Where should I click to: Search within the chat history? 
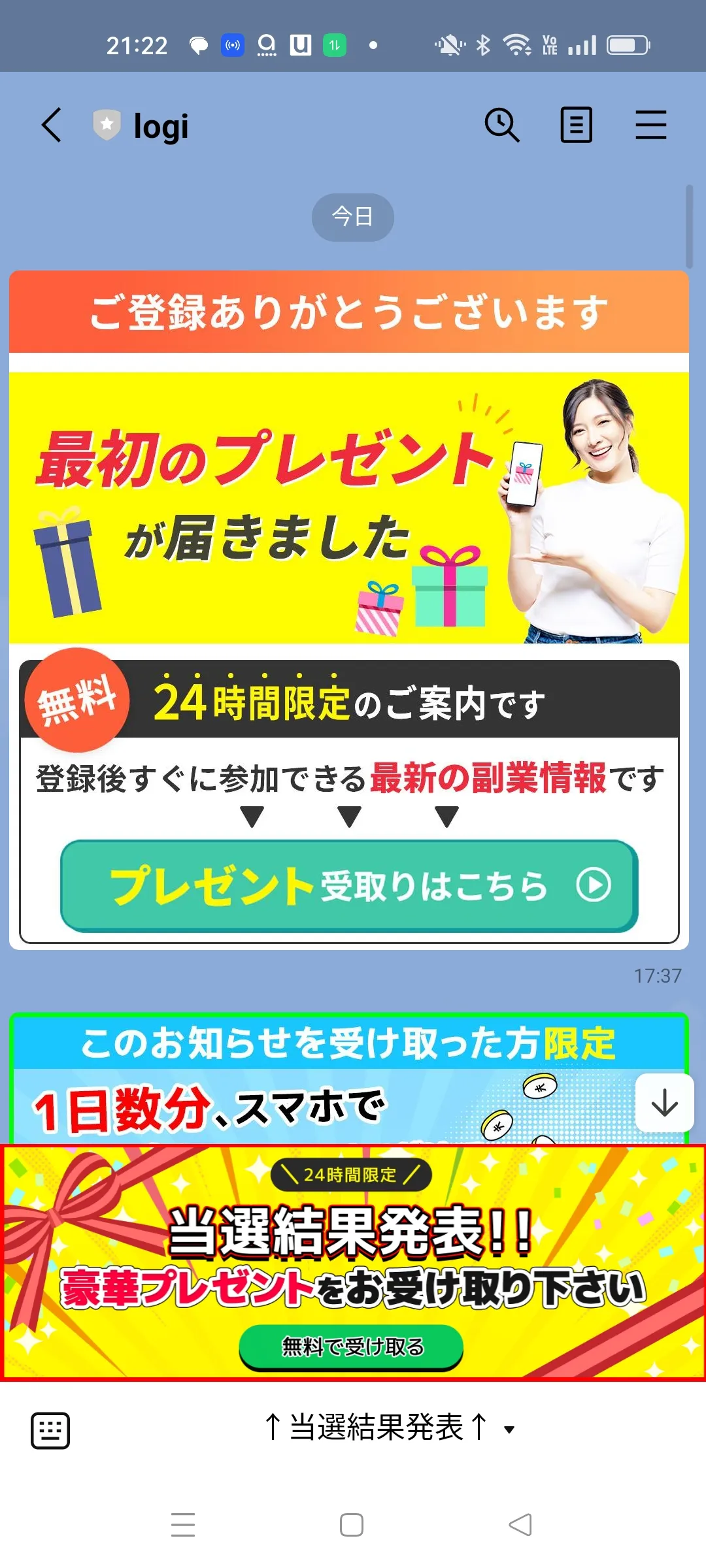click(501, 125)
